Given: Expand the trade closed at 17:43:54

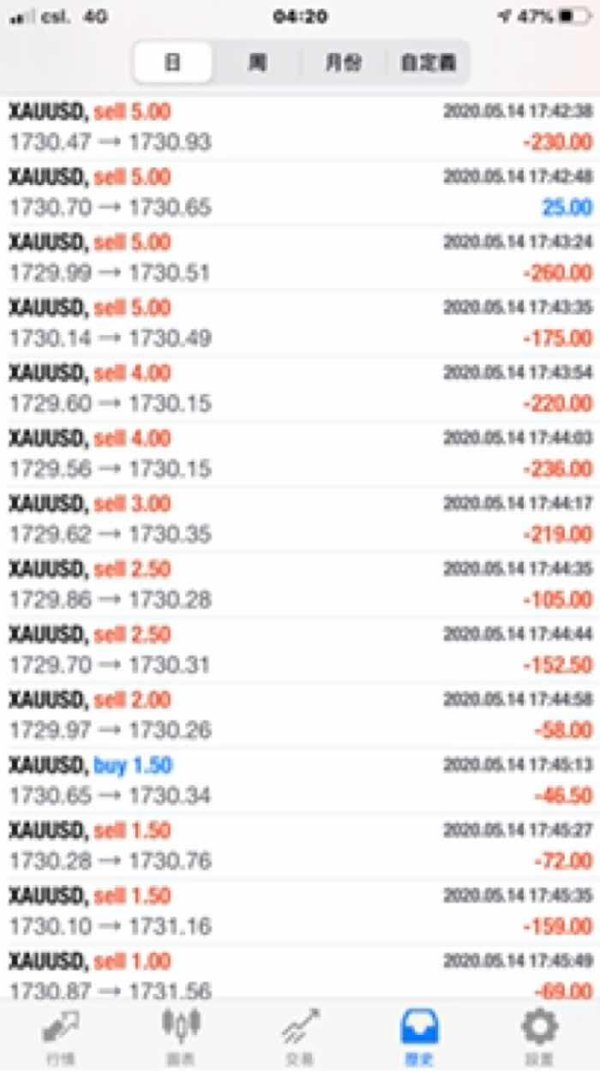Looking at the screenshot, I should (300, 389).
